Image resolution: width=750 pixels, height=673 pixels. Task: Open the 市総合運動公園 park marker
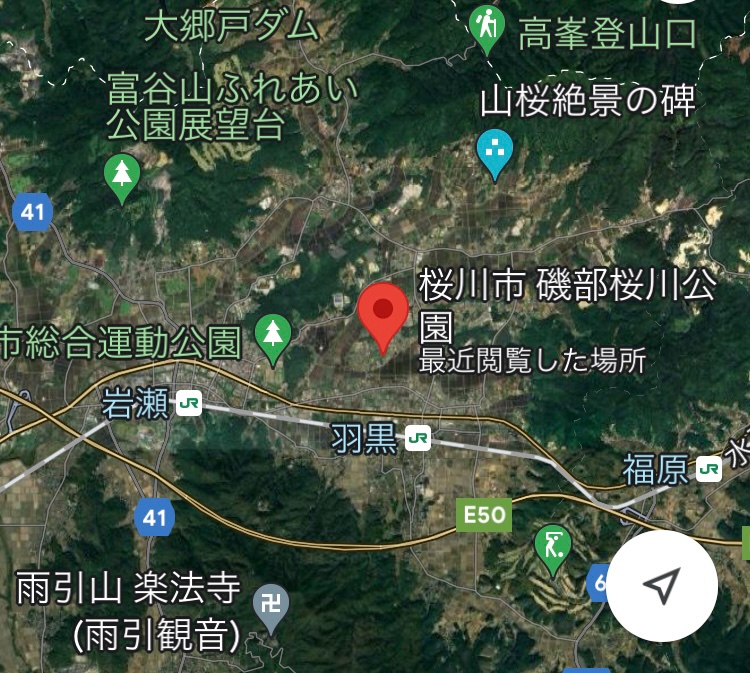tap(272, 335)
